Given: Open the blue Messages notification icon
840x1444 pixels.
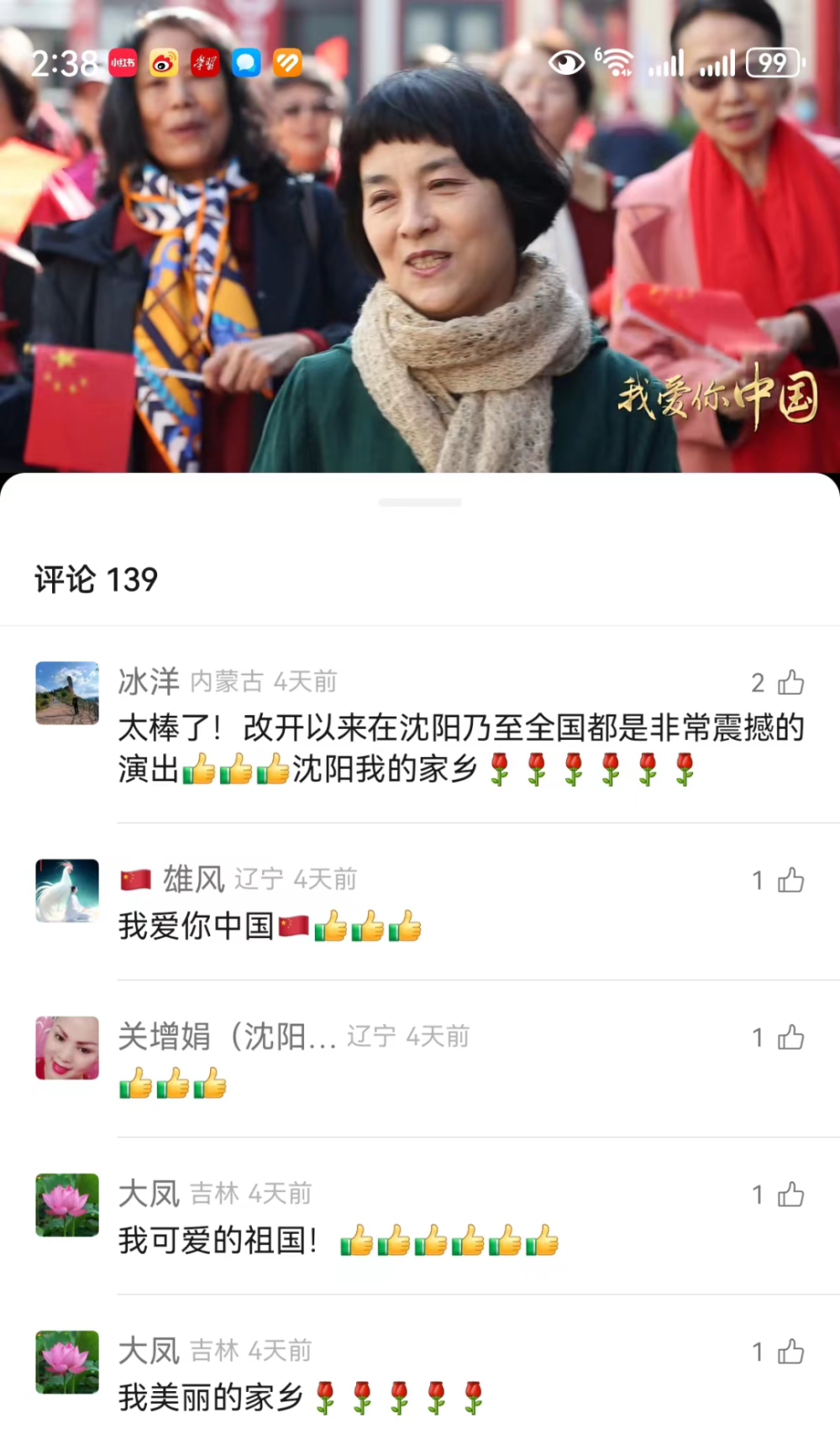Looking at the screenshot, I should (x=244, y=61).
